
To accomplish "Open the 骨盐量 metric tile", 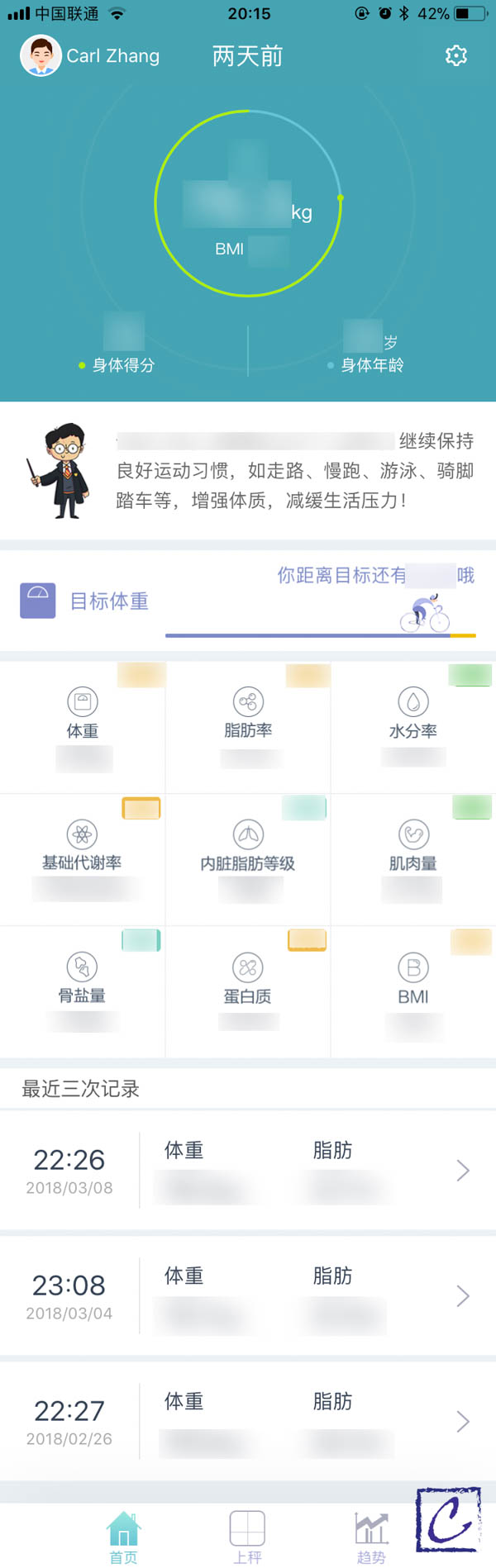I will point(83,991).
